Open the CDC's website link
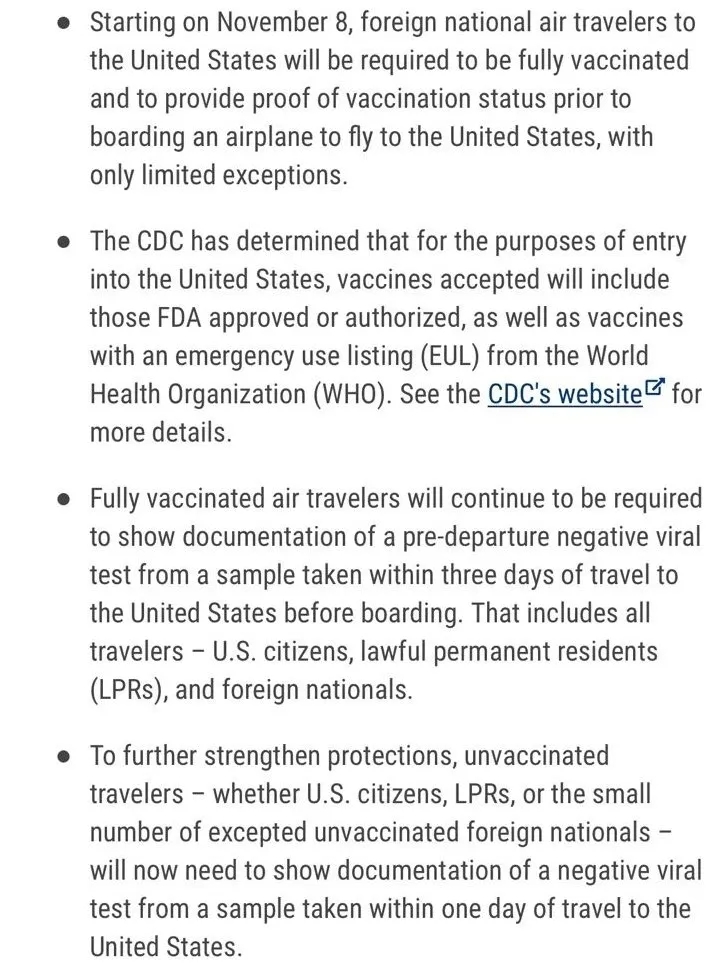Image resolution: width=719 pixels, height=978 pixels. coord(565,394)
